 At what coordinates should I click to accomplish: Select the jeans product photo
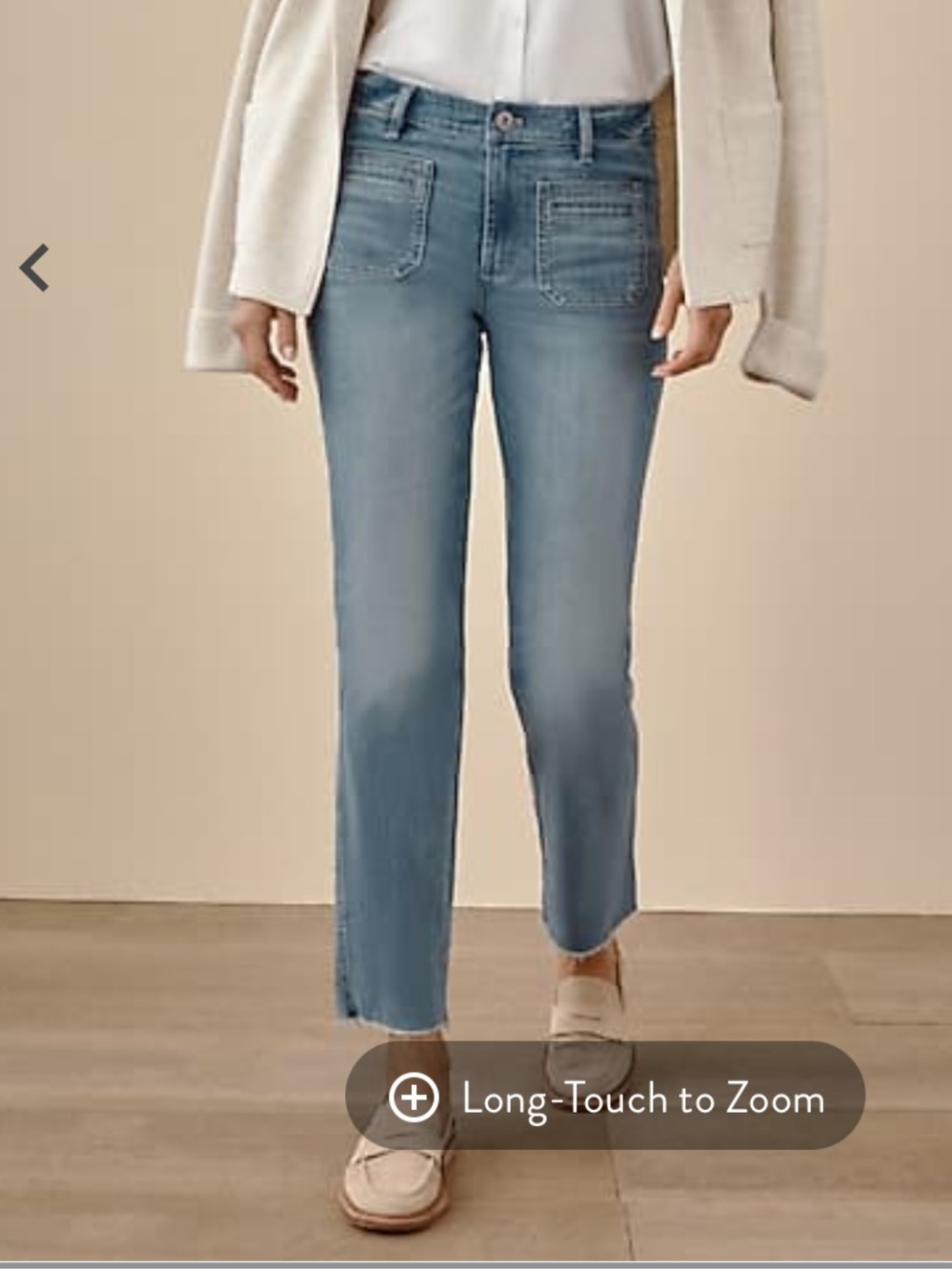point(476,572)
